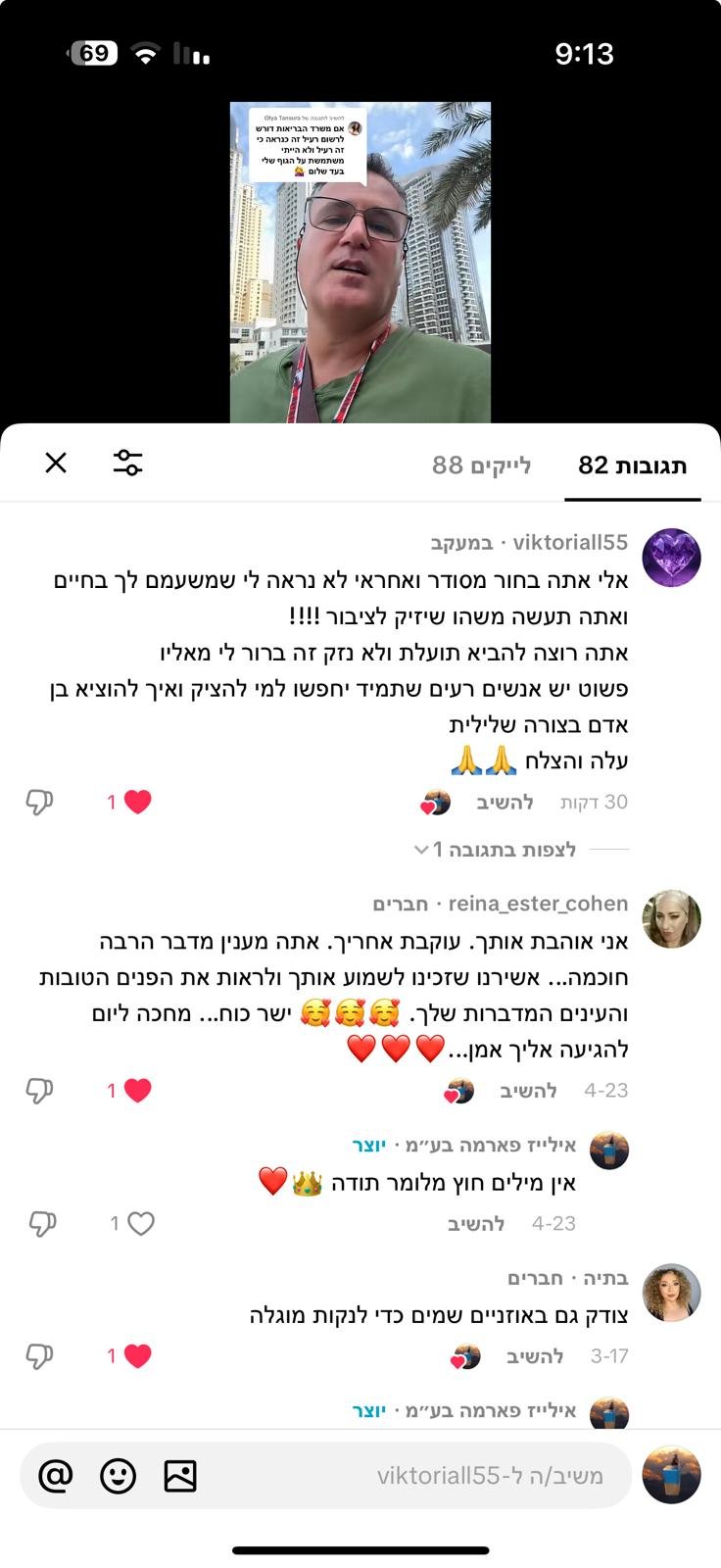The image size is (721, 1568).
Task: Reply to the creator's אין מילים comment
Action: pos(476,1223)
